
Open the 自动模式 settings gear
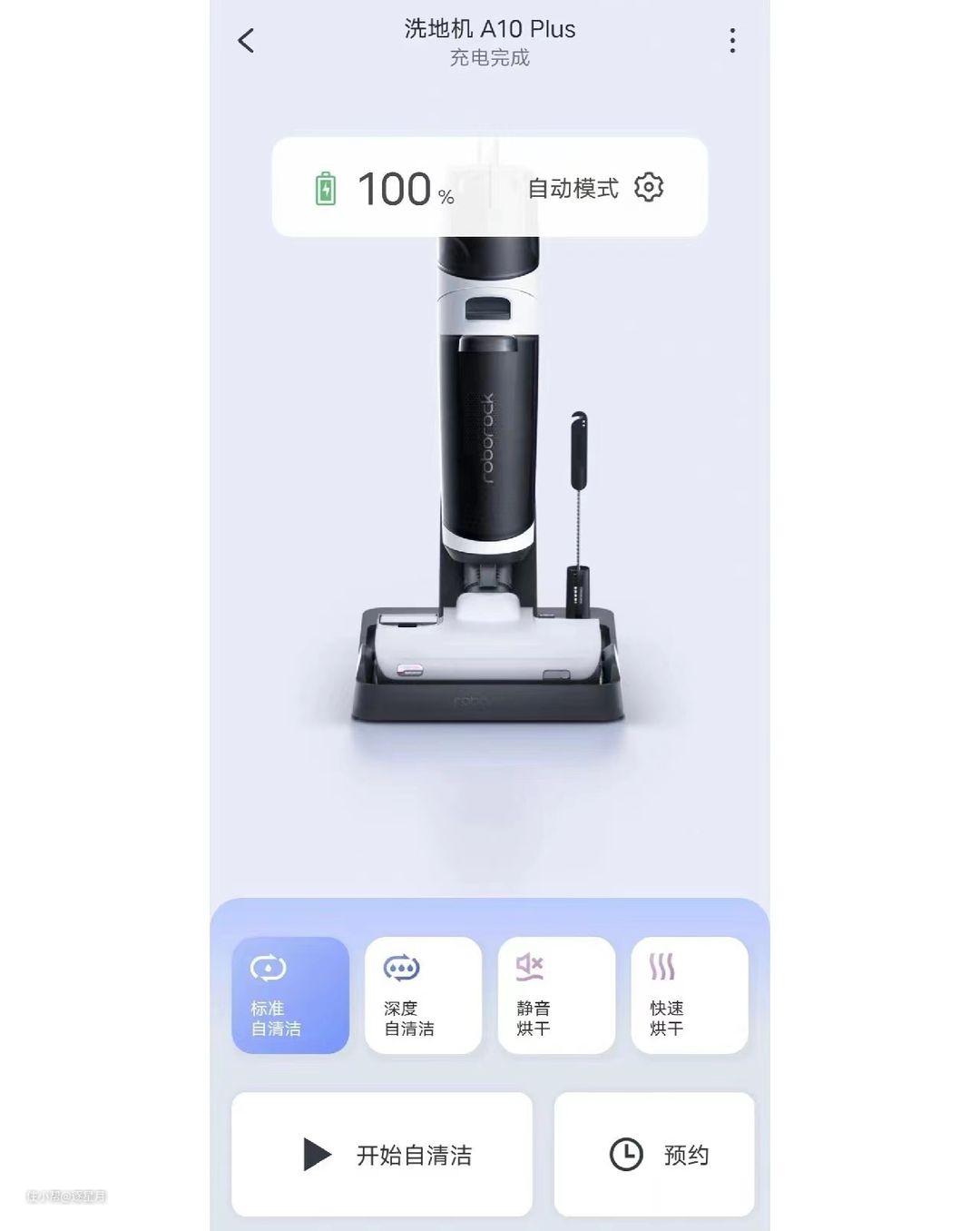coord(649,187)
